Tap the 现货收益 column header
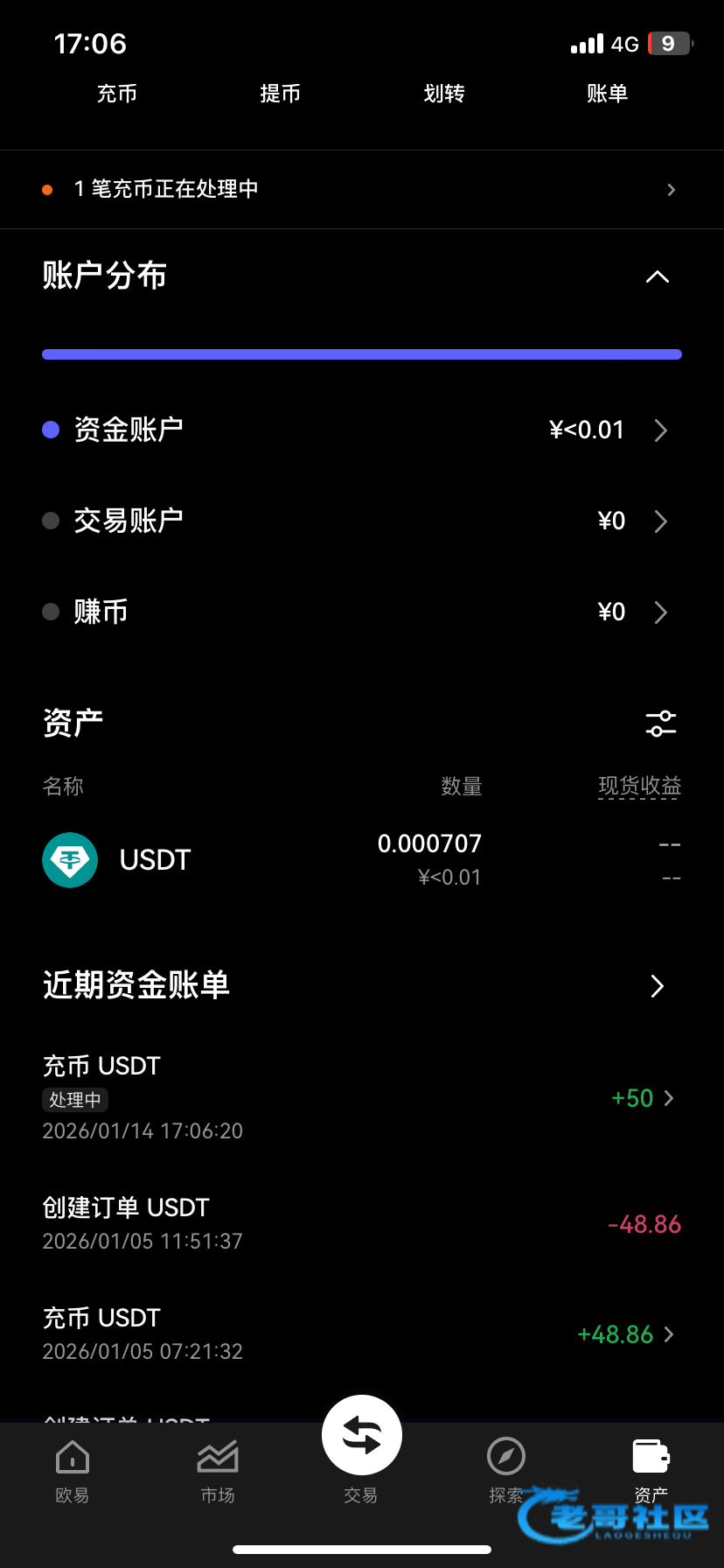 click(639, 786)
